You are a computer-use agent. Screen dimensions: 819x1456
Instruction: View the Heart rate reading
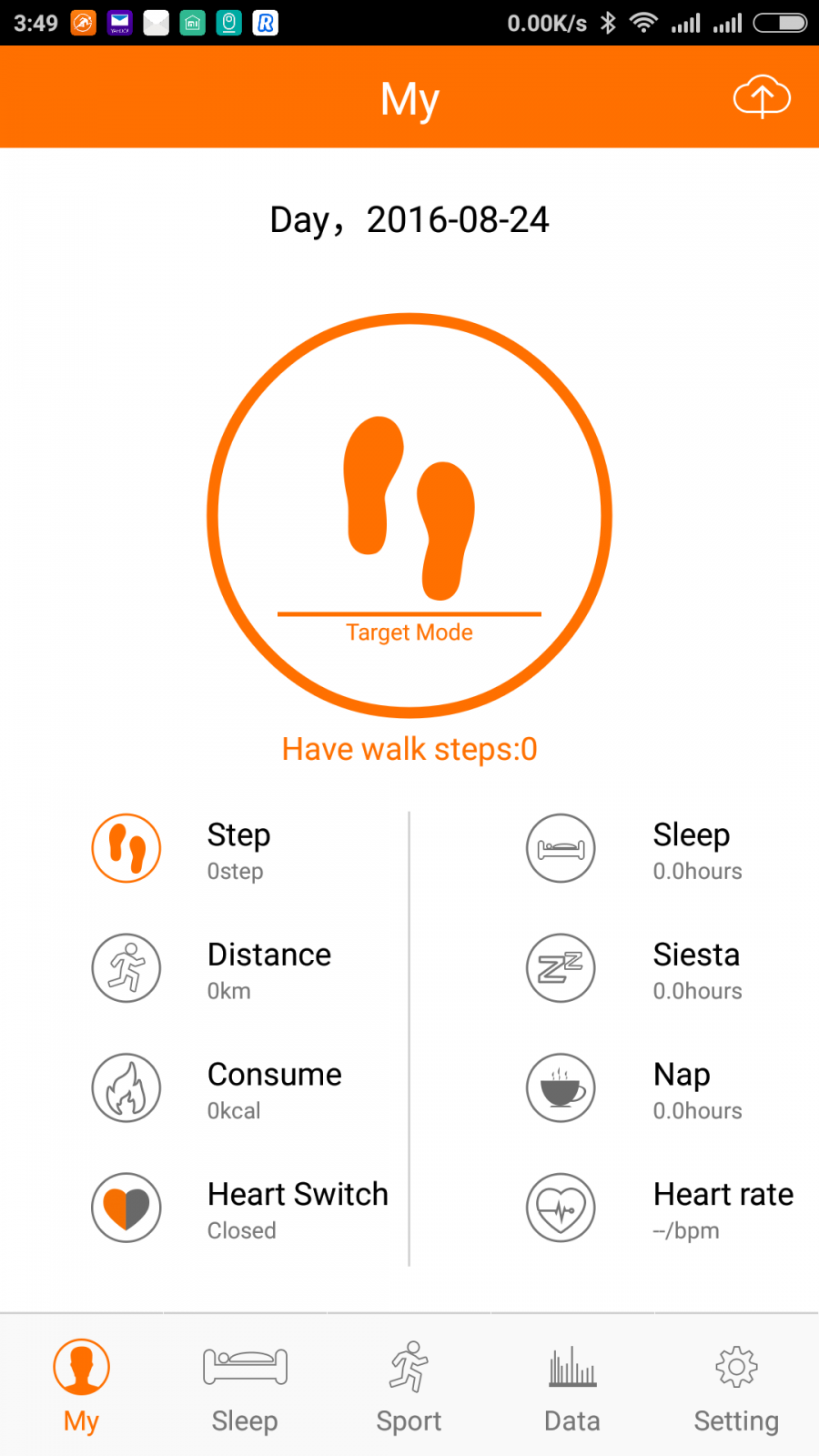pos(660,1208)
